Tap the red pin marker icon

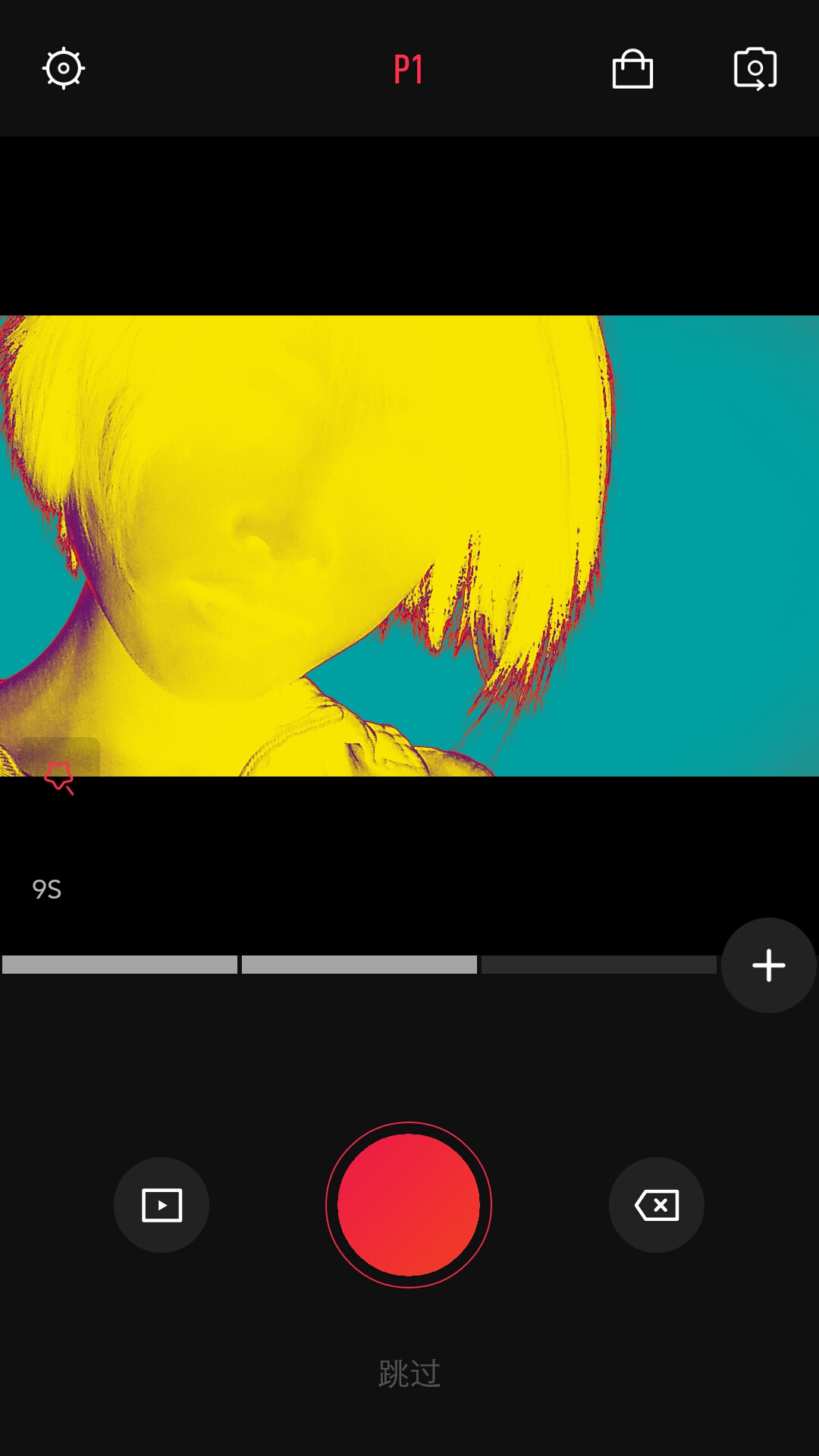[59, 777]
